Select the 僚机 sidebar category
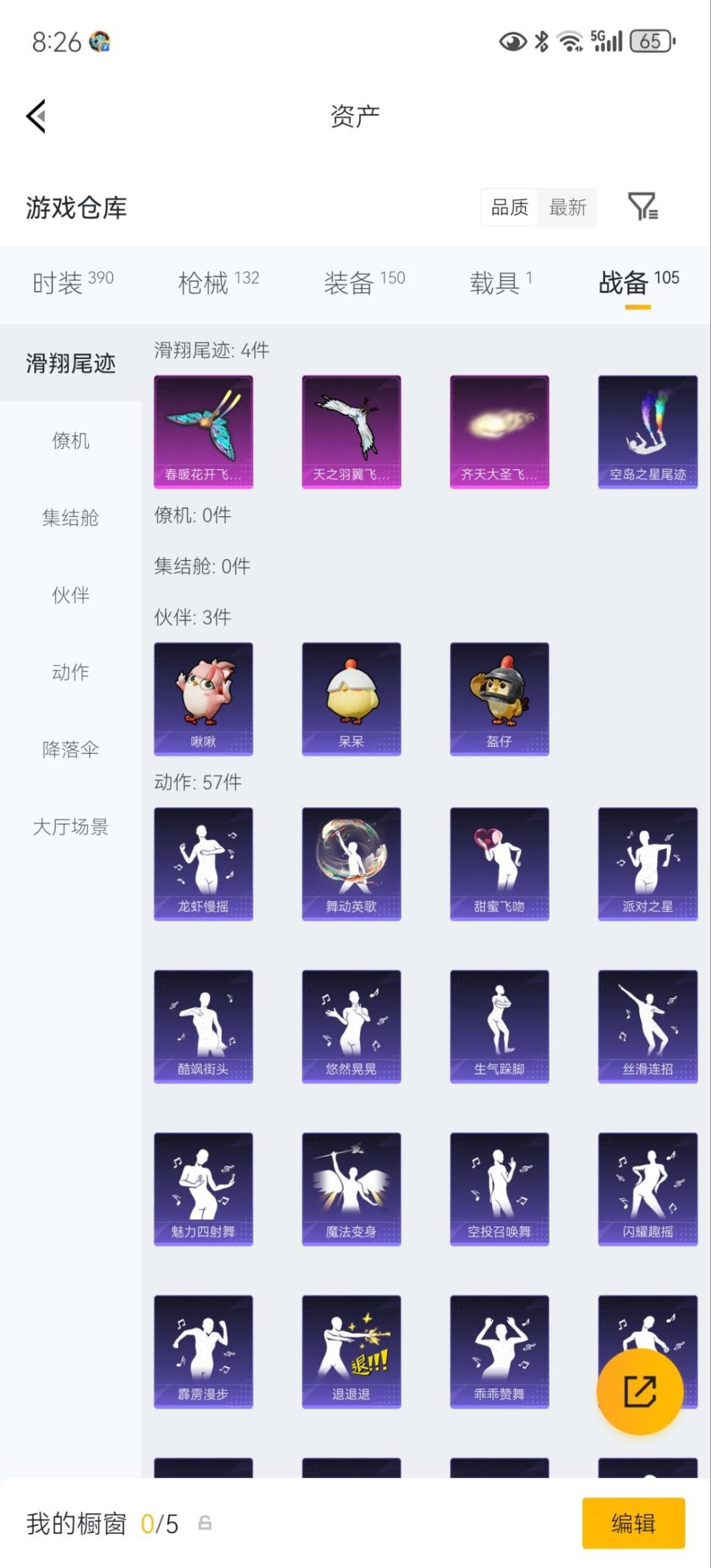 [70, 441]
